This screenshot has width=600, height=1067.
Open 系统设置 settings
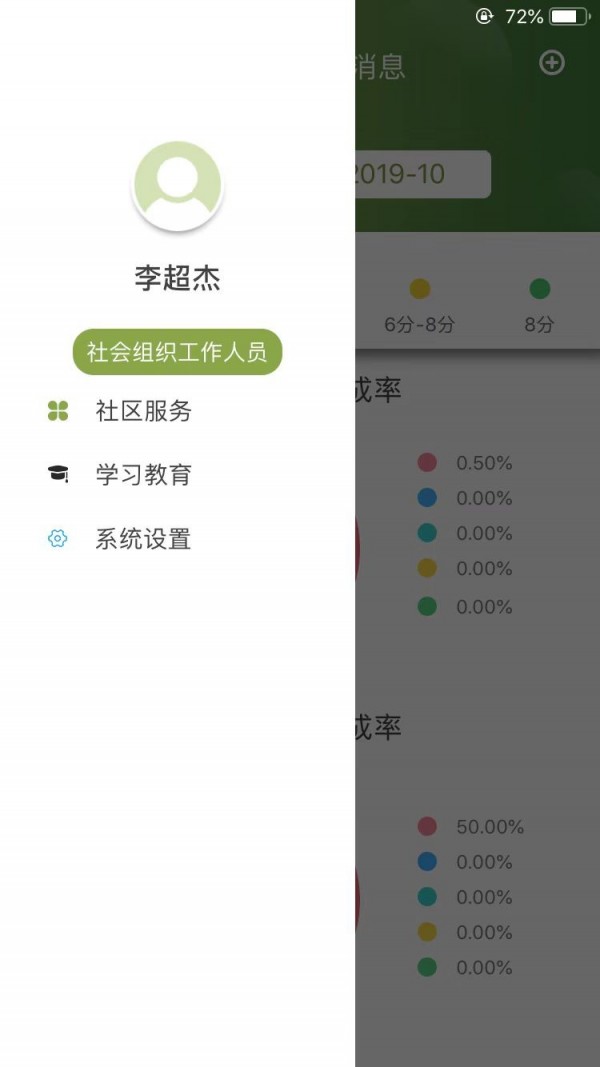click(143, 540)
